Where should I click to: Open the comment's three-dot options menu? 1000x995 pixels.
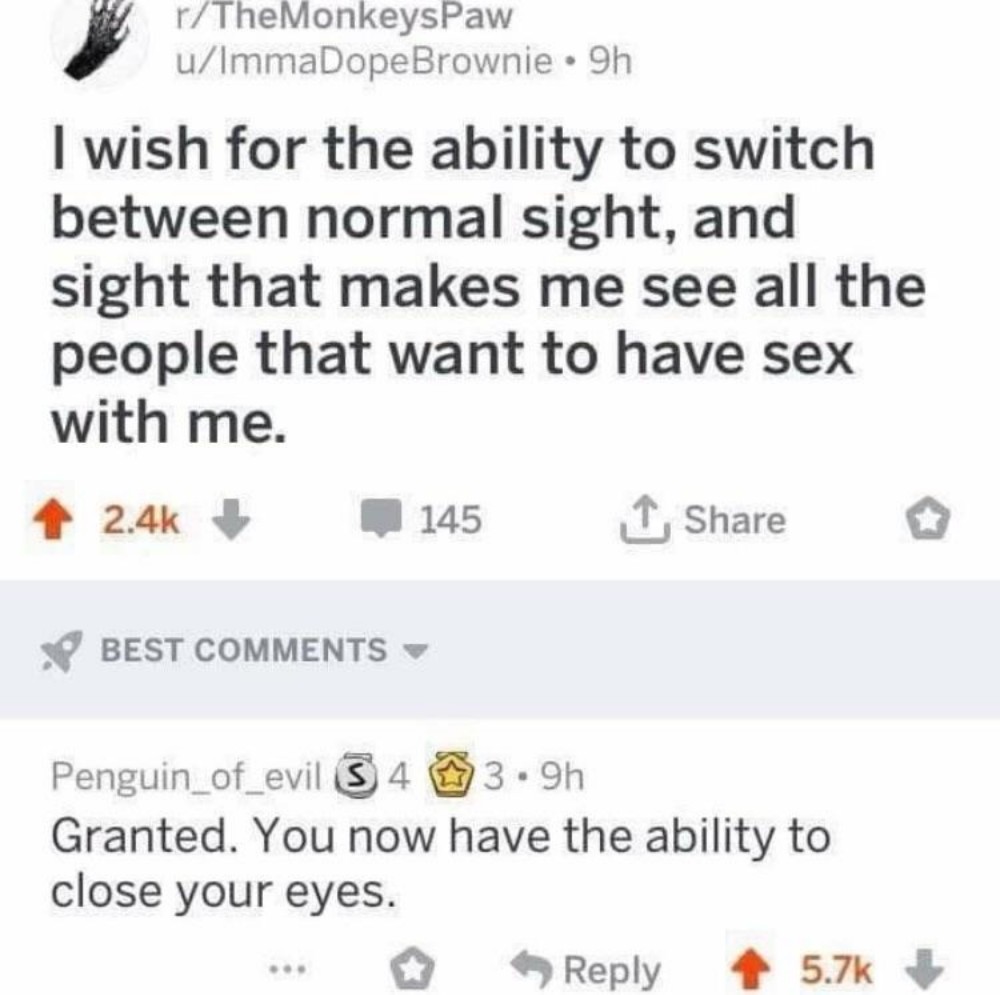[x=293, y=968]
